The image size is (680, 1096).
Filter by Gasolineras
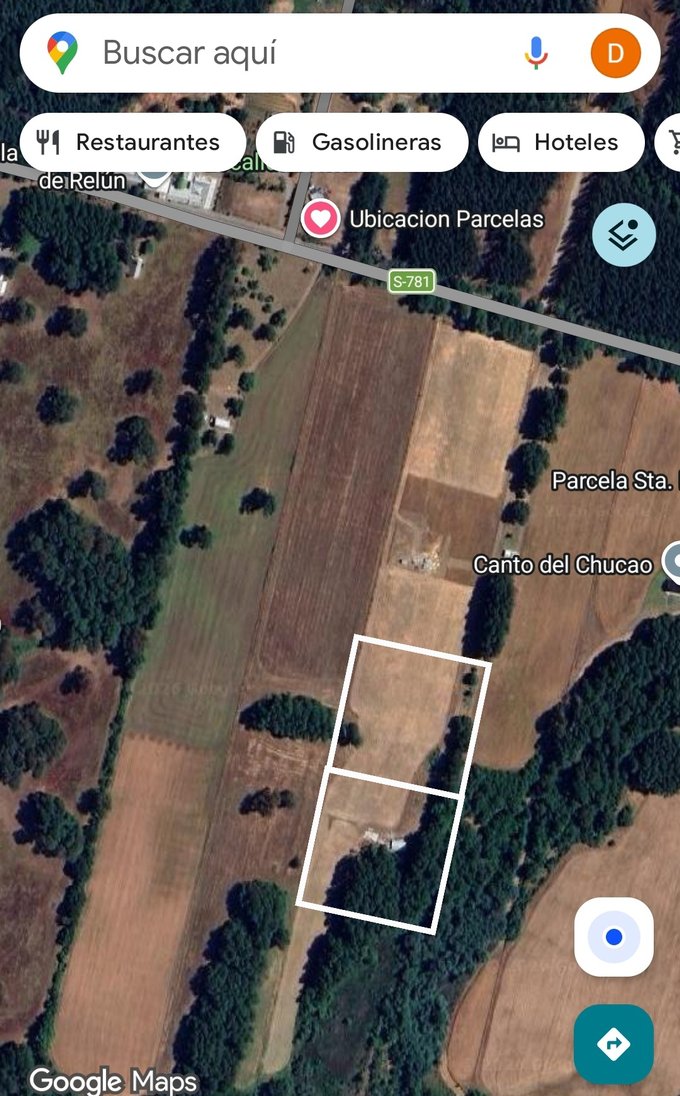(x=361, y=142)
